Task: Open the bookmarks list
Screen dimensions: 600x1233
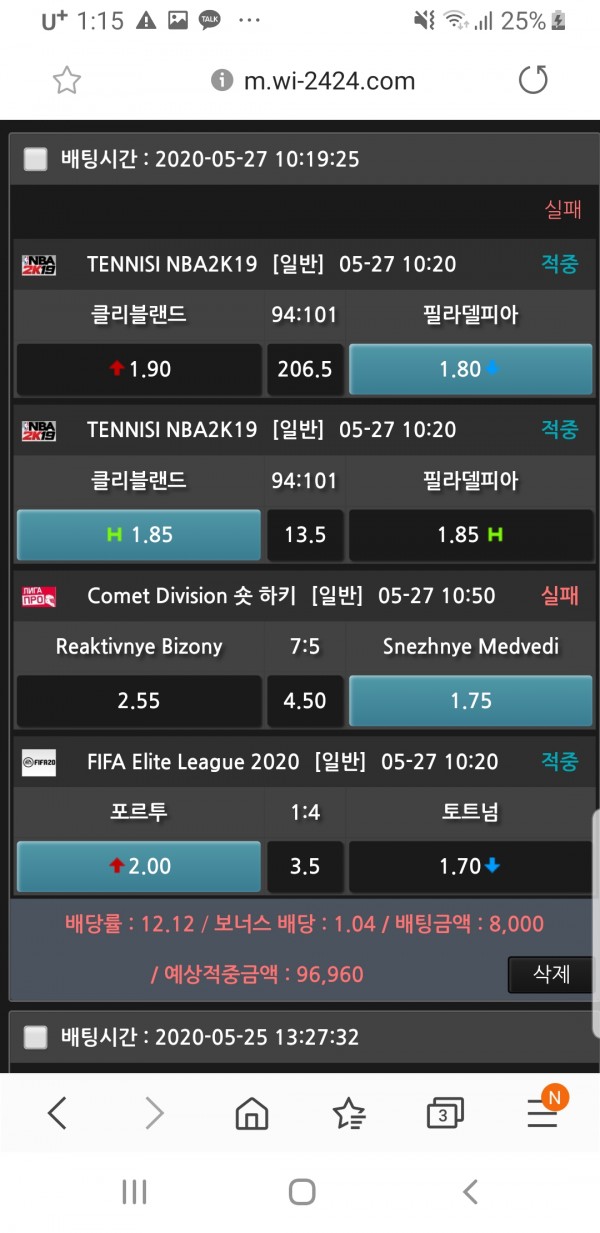Action: pyautogui.click(x=348, y=1112)
